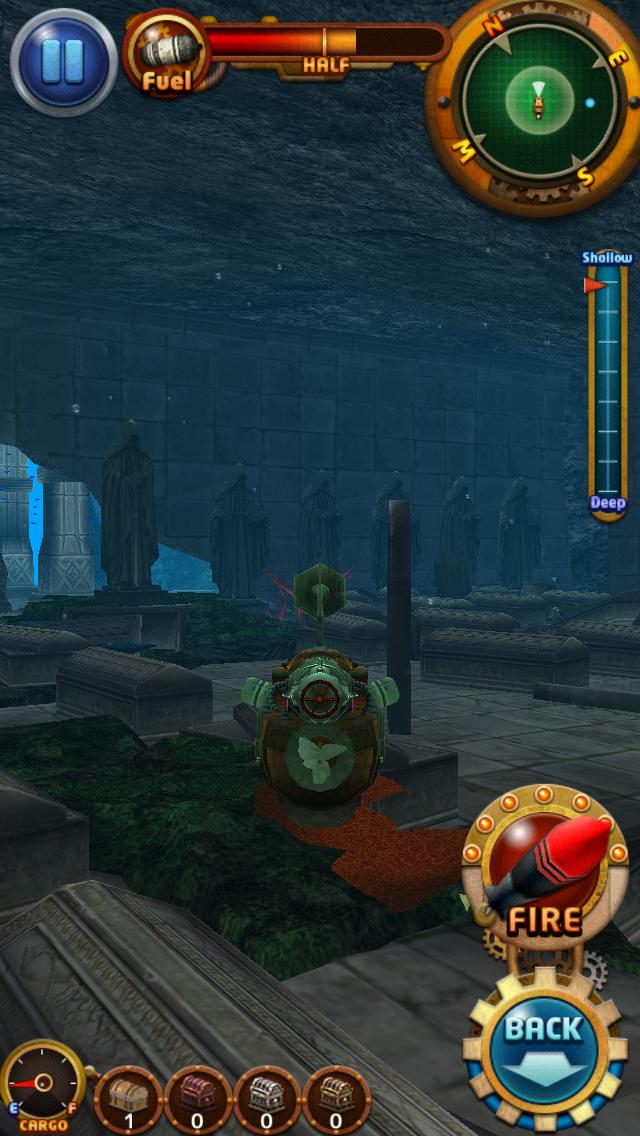Screen dimensions: 640x1136
Task: Pause the game
Action: [64, 62]
